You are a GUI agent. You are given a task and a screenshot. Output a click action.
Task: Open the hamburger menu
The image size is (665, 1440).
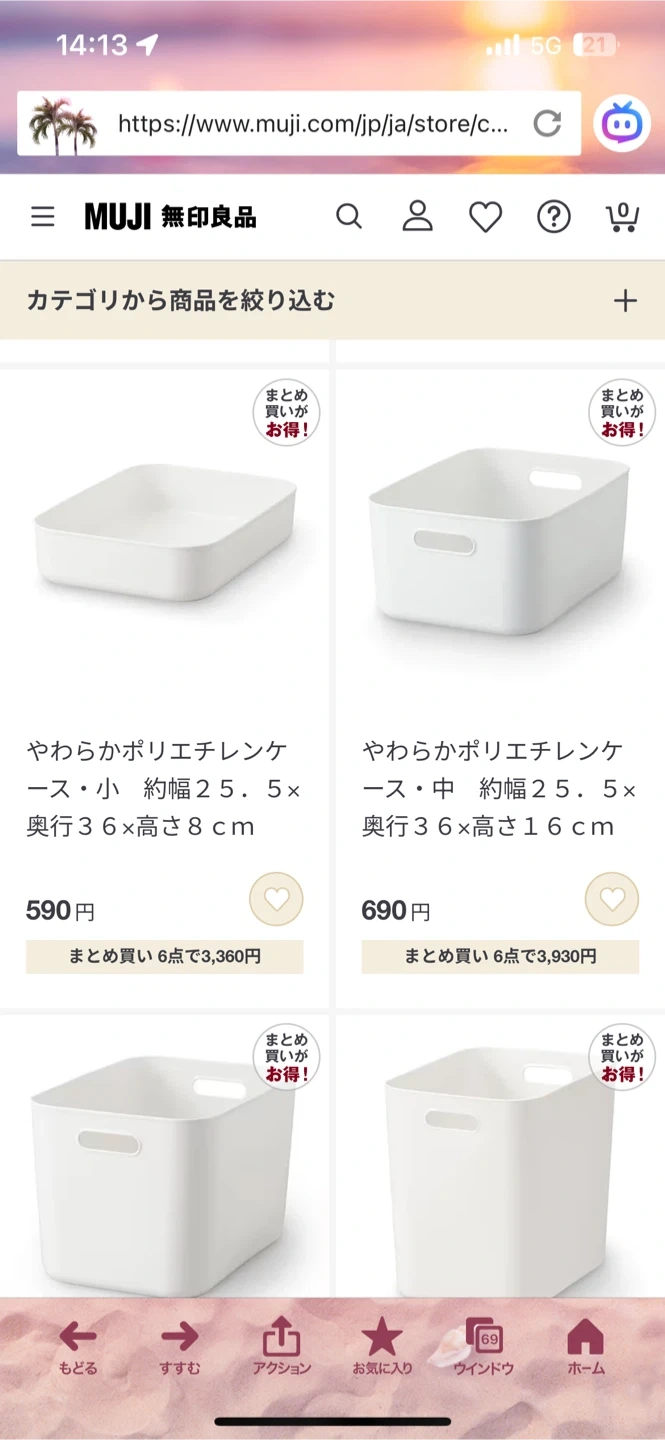[x=42, y=216]
